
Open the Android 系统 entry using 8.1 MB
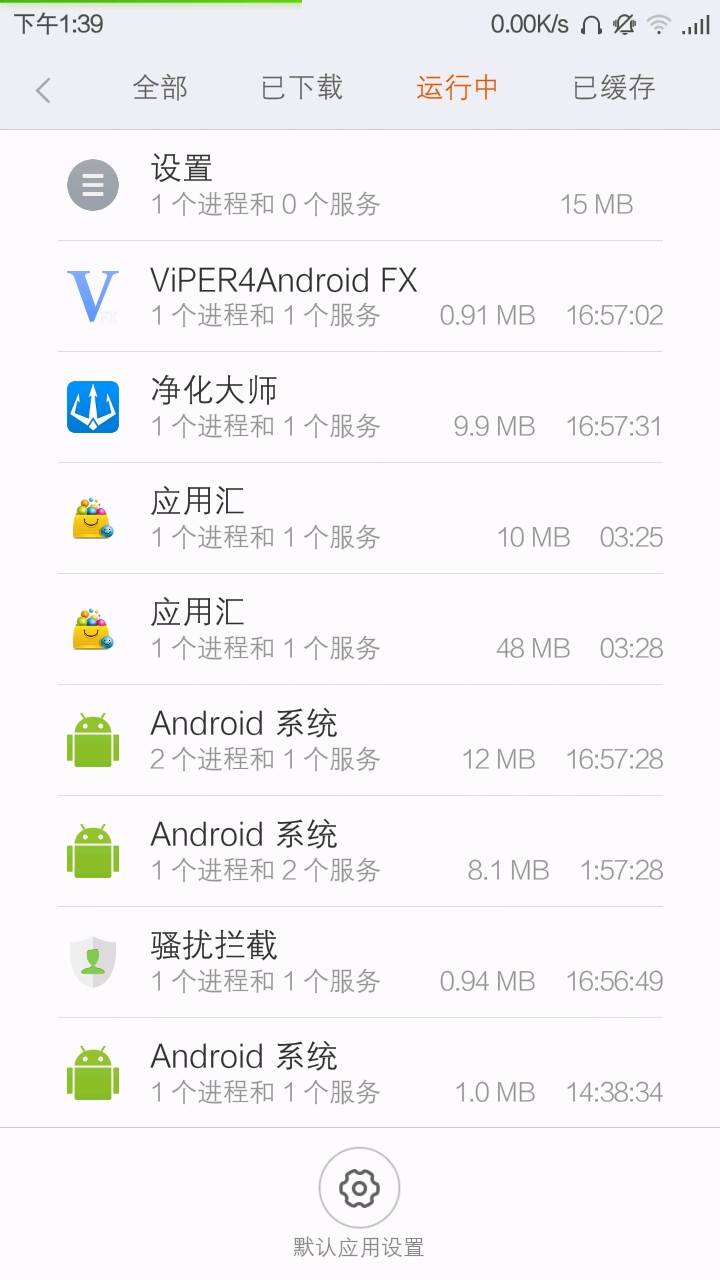click(x=360, y=852)
